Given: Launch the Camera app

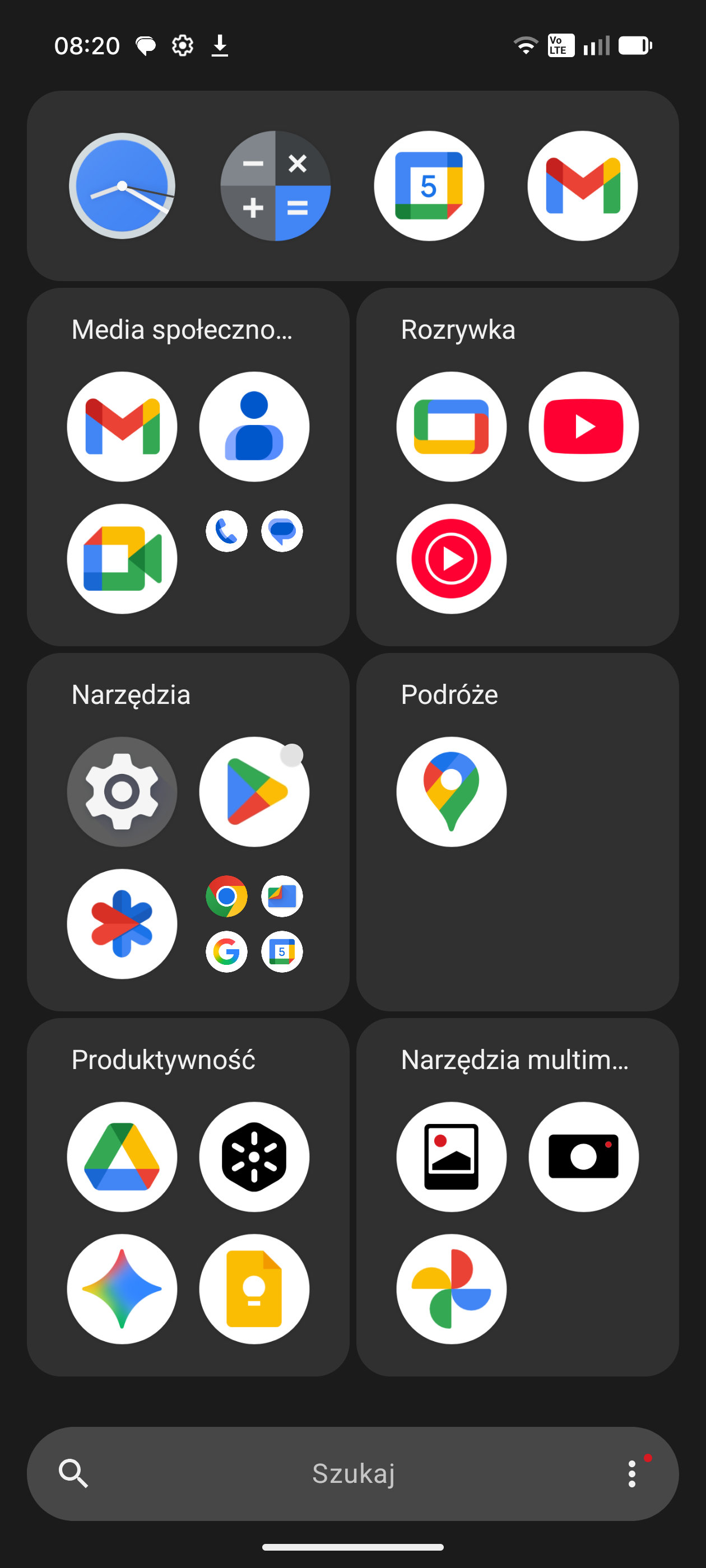Looking at the screenshot, I should 583,1157.
